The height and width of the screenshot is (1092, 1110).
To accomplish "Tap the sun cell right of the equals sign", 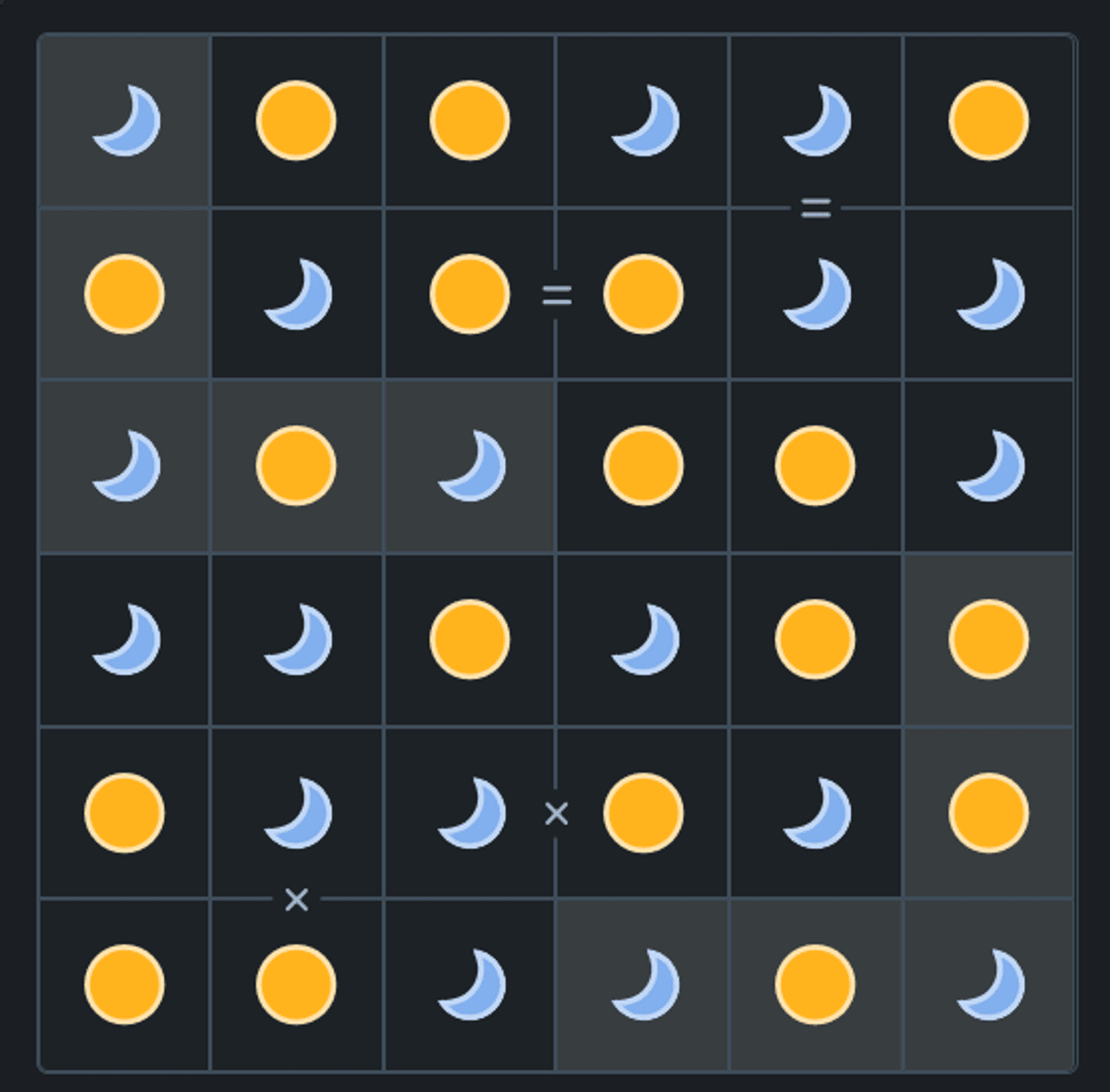I will click(x=643, y=294).
